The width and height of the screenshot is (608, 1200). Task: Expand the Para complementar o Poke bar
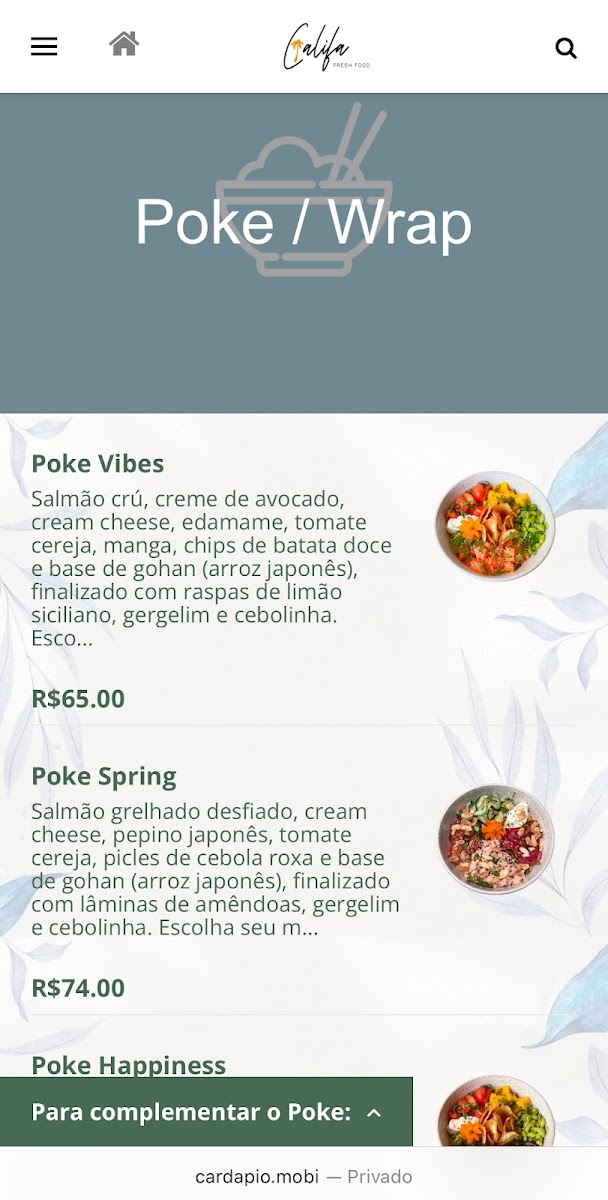click(206, 1112)
